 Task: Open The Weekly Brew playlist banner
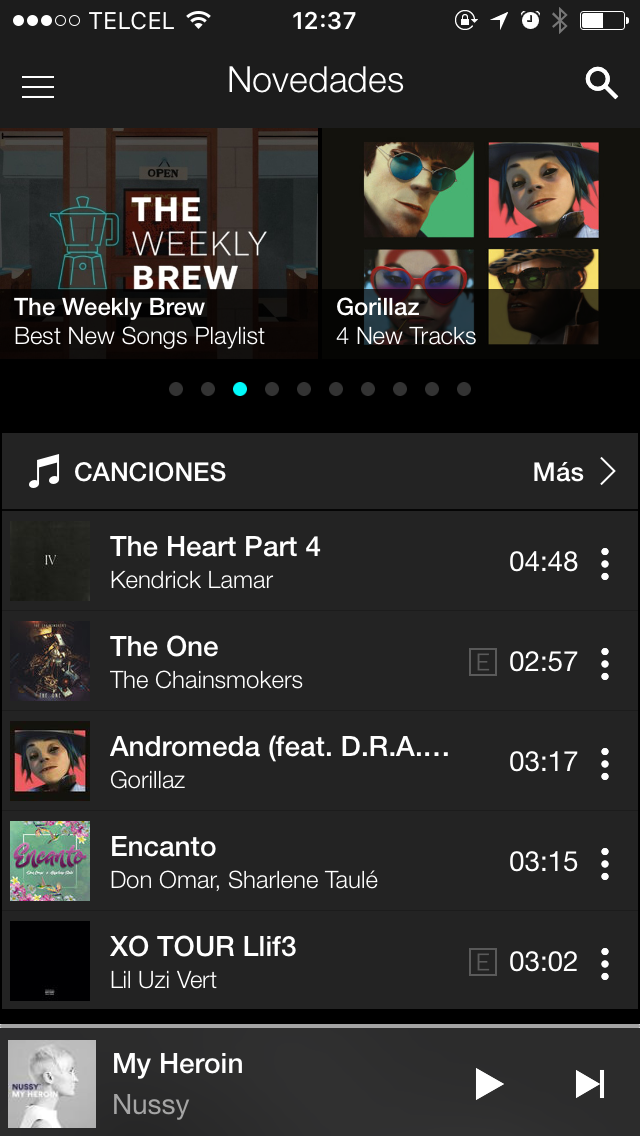point(160,243)
